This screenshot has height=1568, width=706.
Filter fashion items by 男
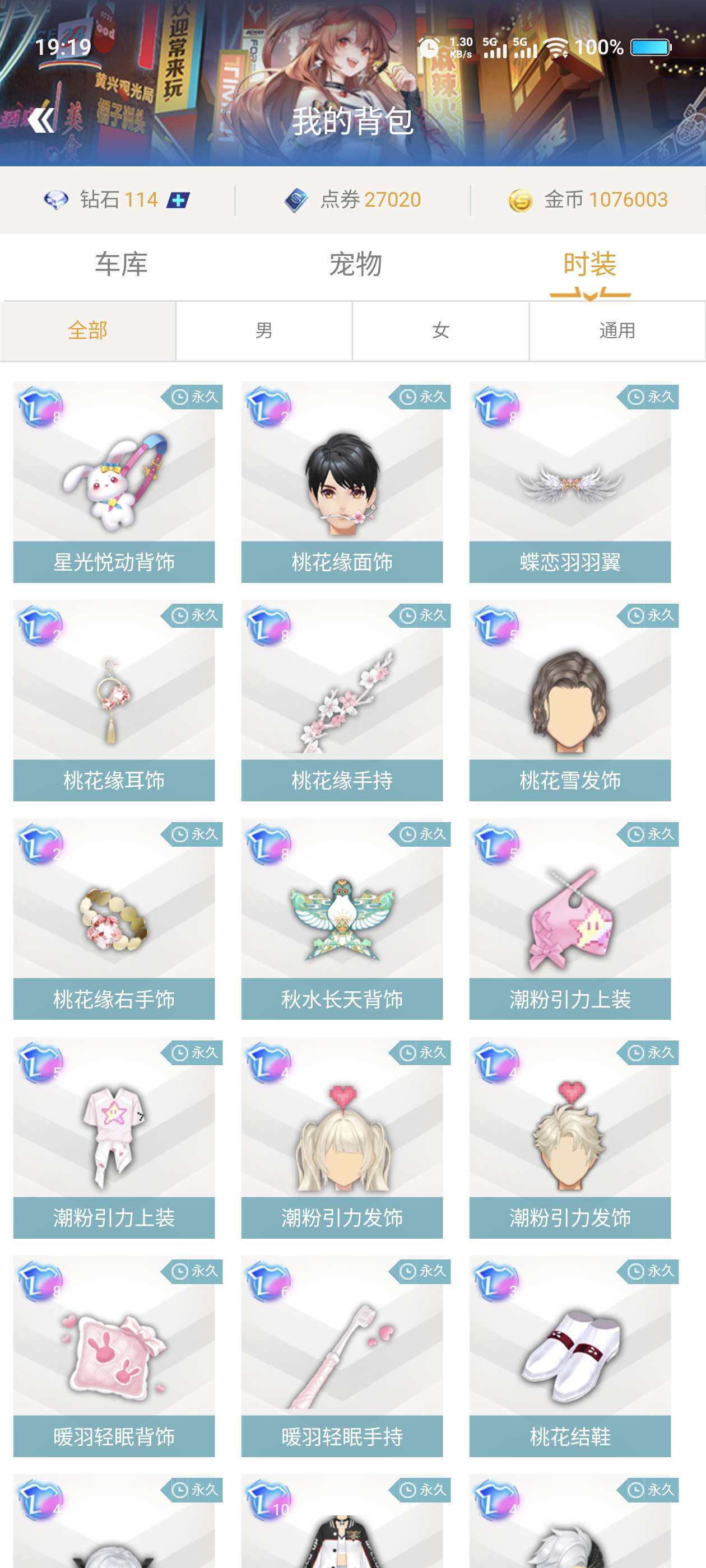pos(264,330)
